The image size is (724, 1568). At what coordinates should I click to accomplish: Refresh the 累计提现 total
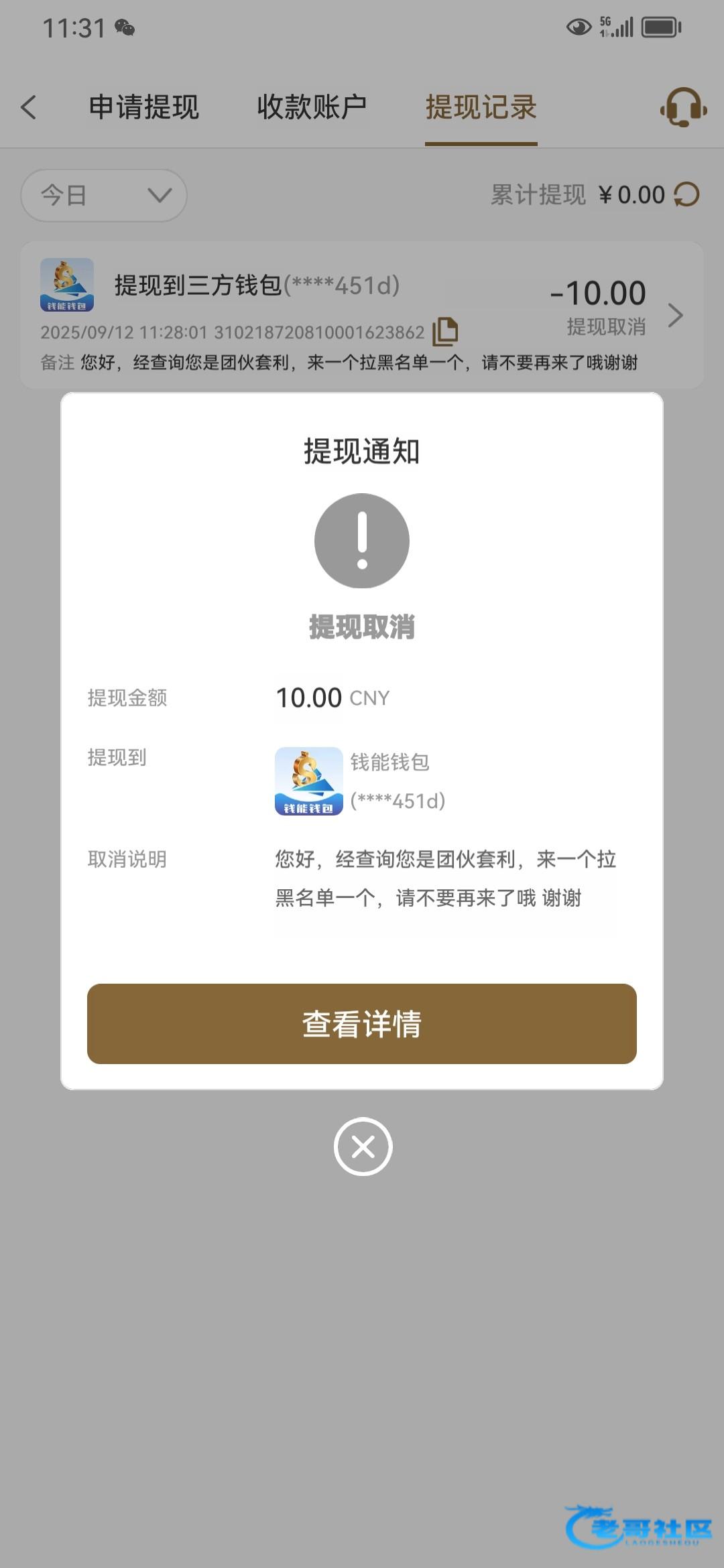point(686,195)
